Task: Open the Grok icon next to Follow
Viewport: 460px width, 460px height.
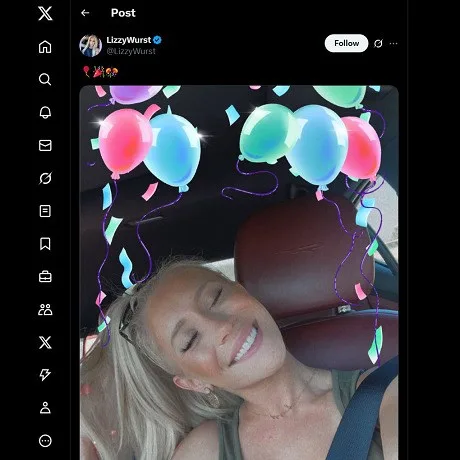Action: (378, 43)
